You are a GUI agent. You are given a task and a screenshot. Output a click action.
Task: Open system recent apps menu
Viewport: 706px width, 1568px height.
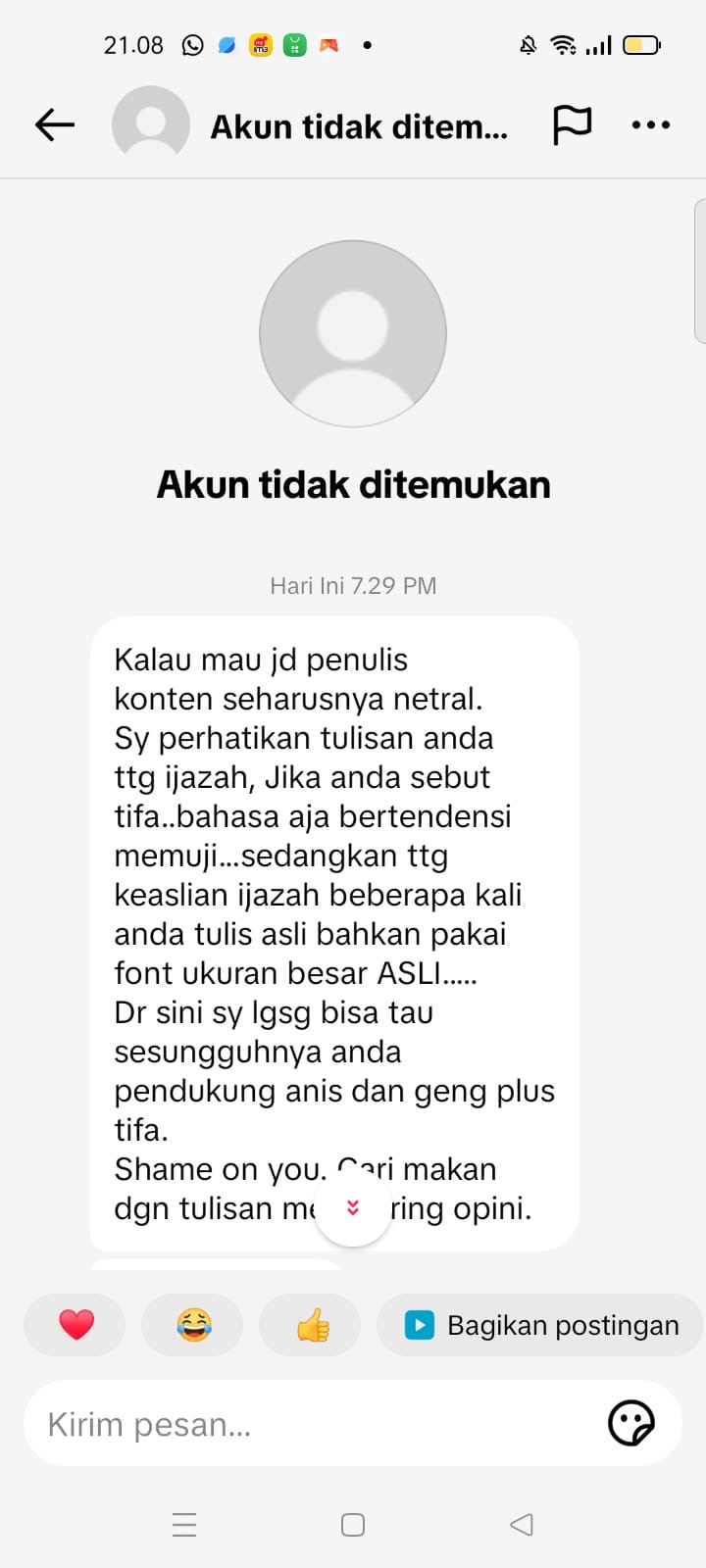click(x=184, y=1525)
